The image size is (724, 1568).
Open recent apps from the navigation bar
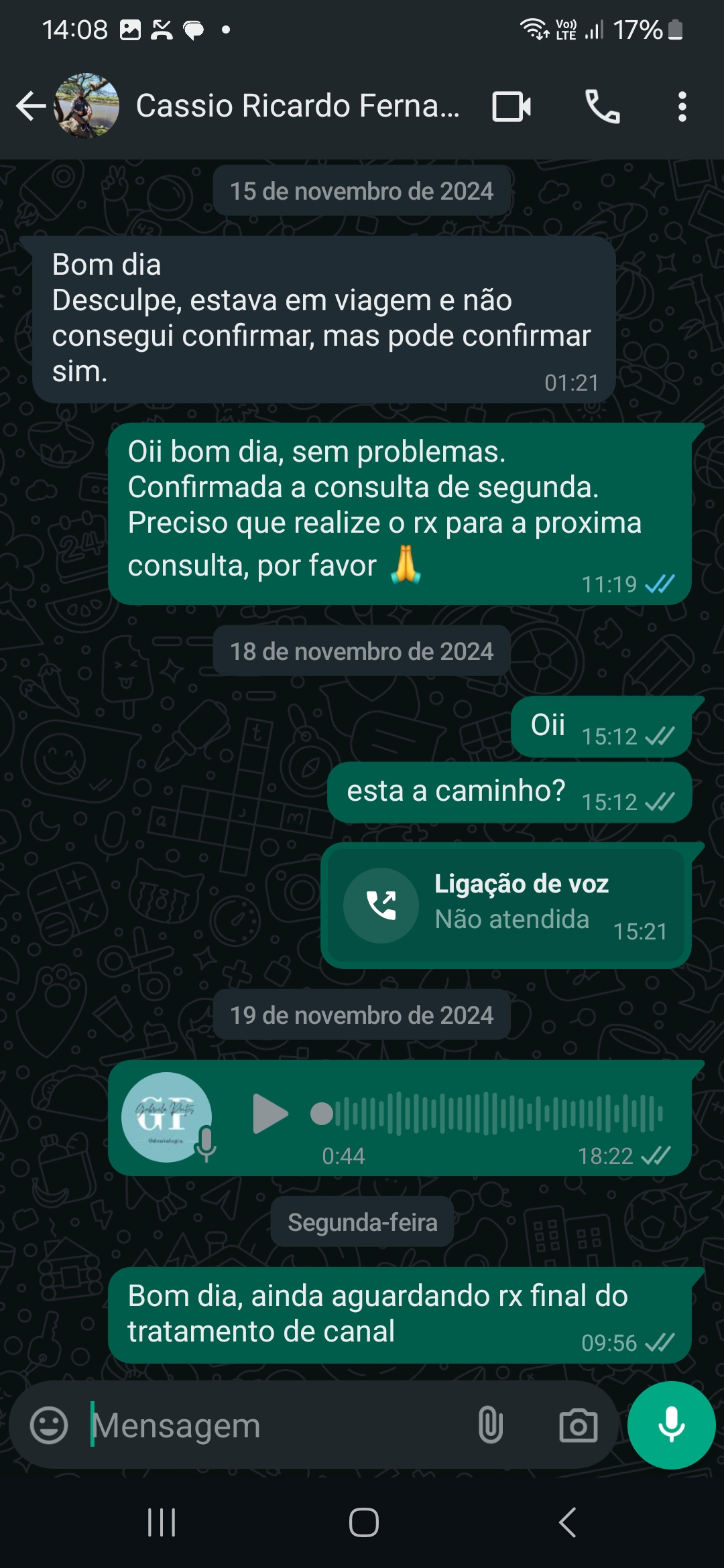click(162, 1522)
